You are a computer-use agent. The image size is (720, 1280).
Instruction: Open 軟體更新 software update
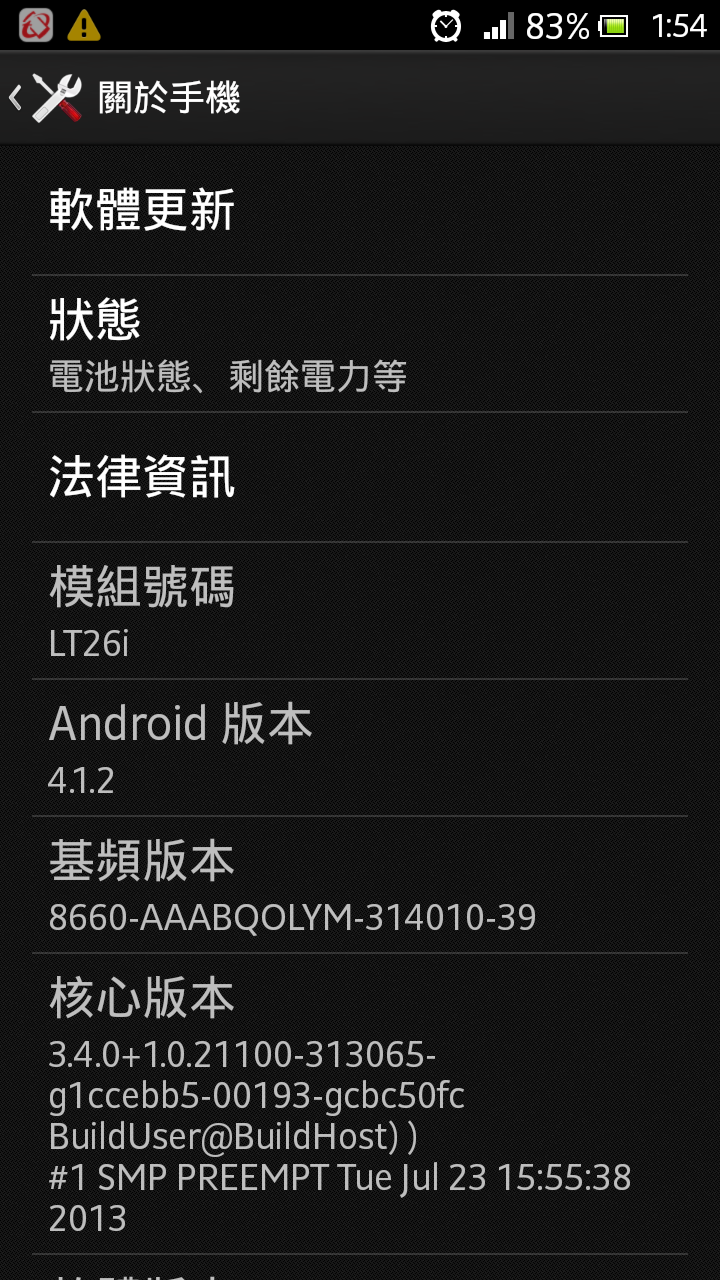pyautogui.click(x=360, y=211)
